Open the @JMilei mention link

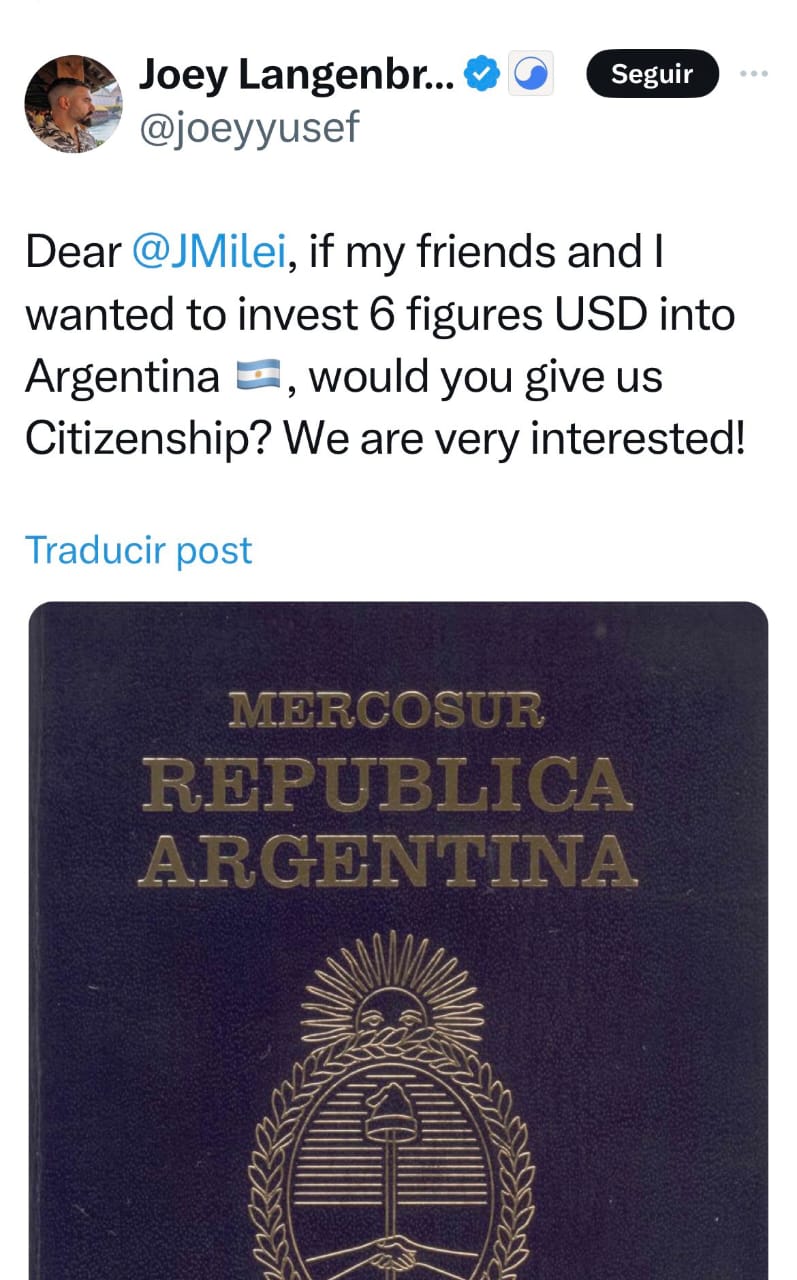210,253
